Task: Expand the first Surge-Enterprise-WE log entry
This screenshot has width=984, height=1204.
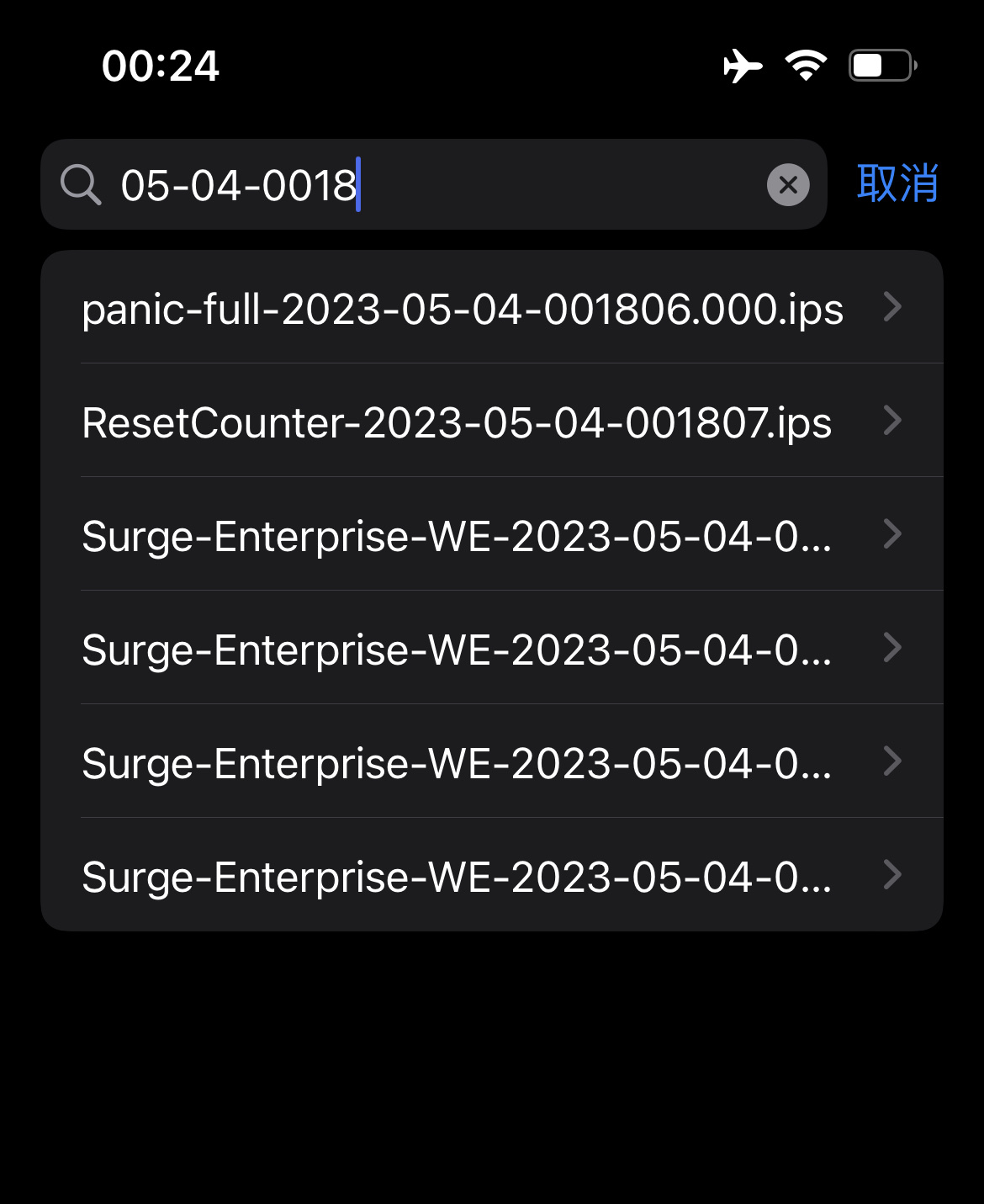Action: (892, 534)
